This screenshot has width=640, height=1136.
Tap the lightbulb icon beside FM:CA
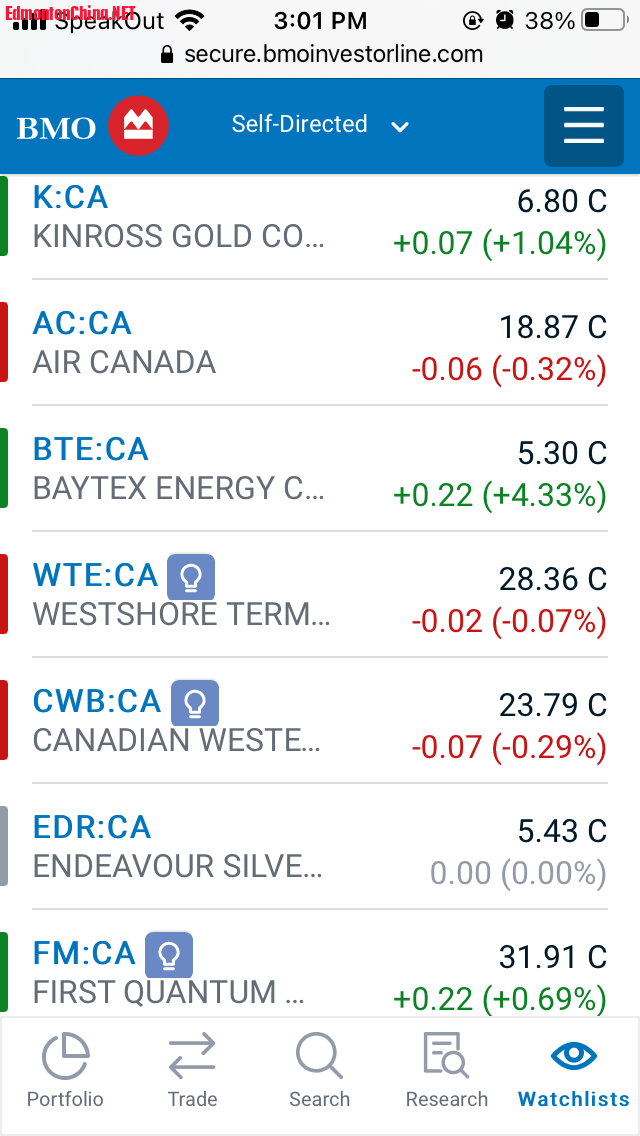click(x=169, y=955)
